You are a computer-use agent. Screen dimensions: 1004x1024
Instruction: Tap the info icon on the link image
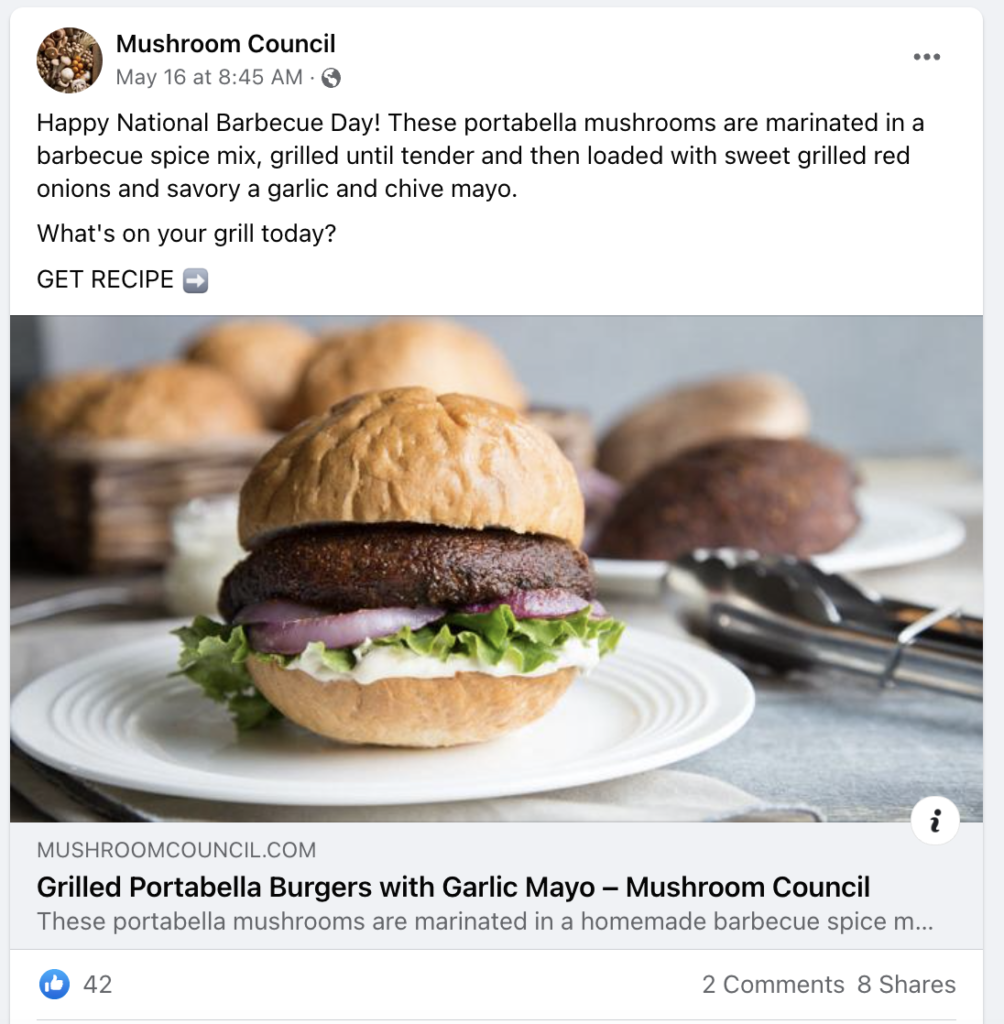click(x=935, y=821)
